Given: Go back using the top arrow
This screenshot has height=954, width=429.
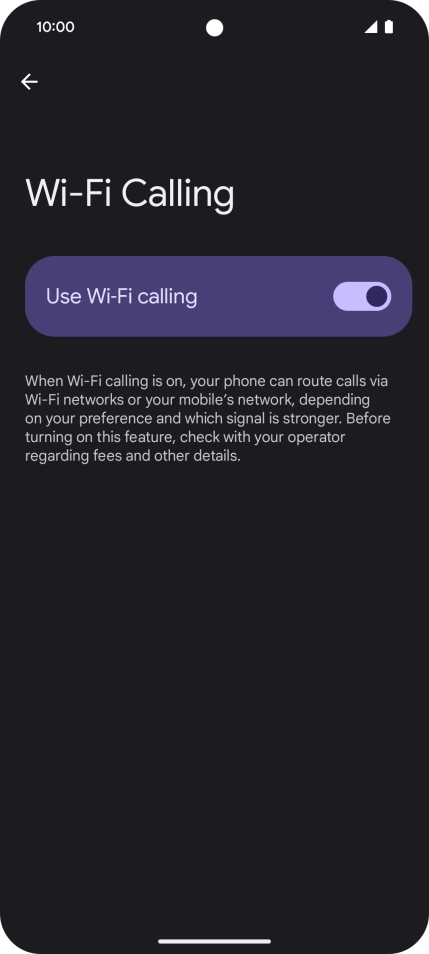Looking at the screenshot, I should [x=29, y=82].
